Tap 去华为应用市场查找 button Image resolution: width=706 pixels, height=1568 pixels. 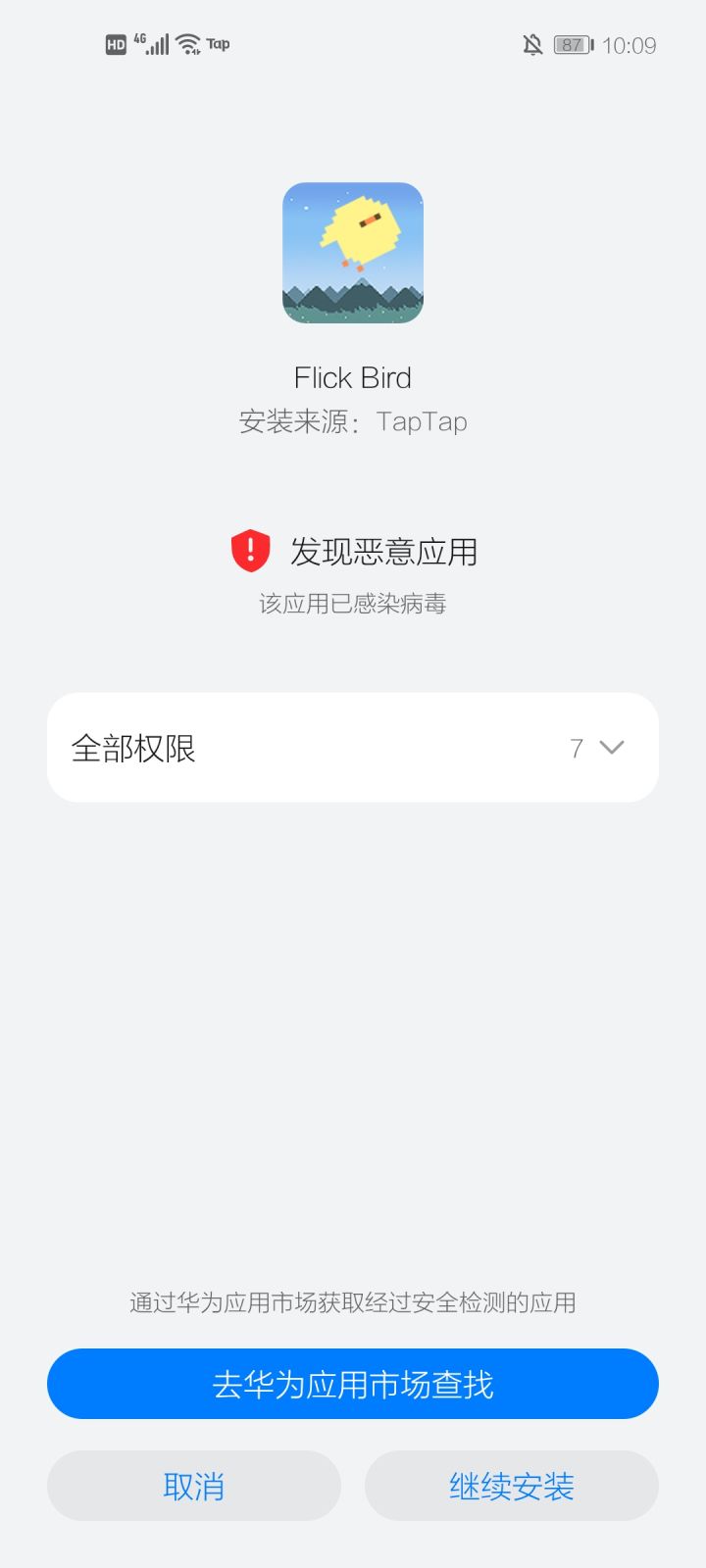tap(353, 1384)
